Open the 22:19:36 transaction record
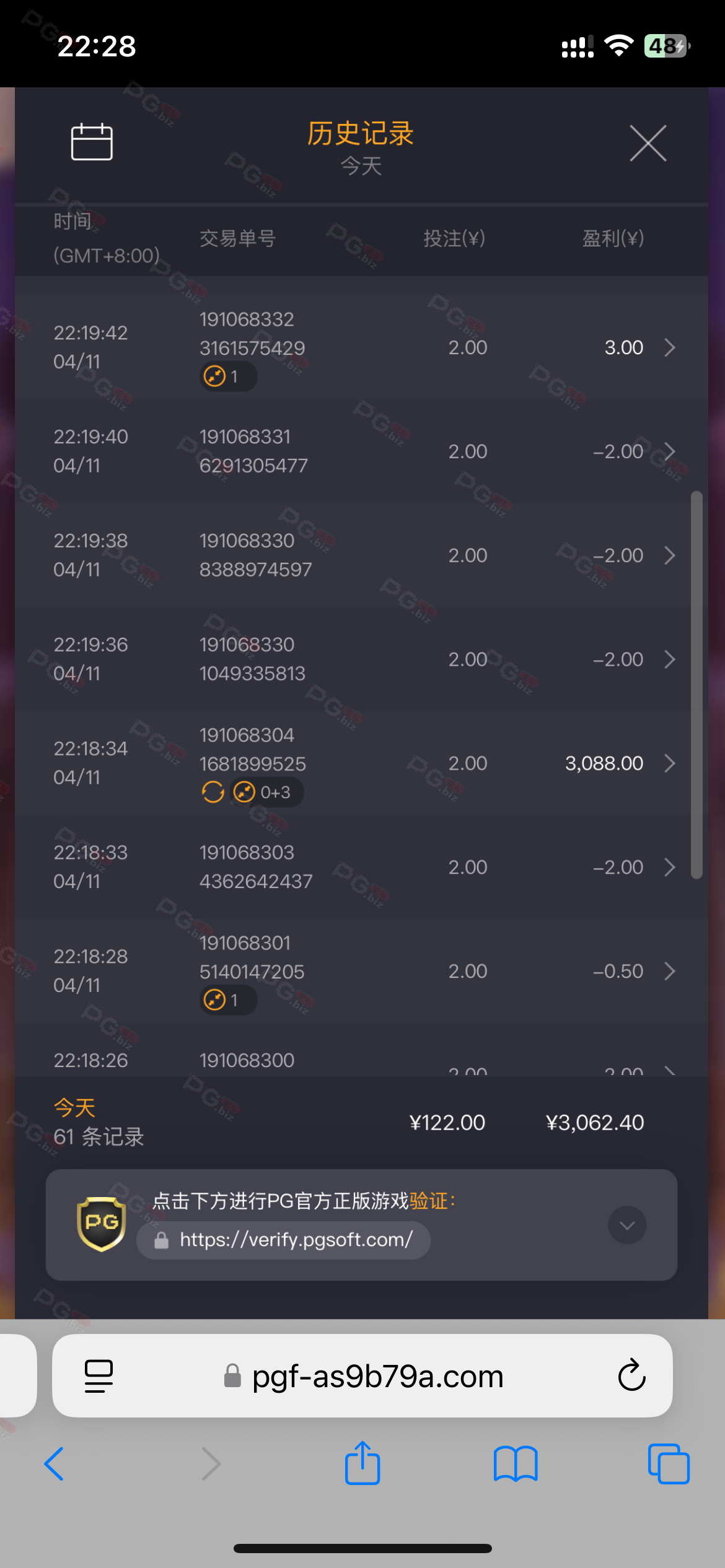Screen dimensions: 725x1568 [x=362, y=660]
